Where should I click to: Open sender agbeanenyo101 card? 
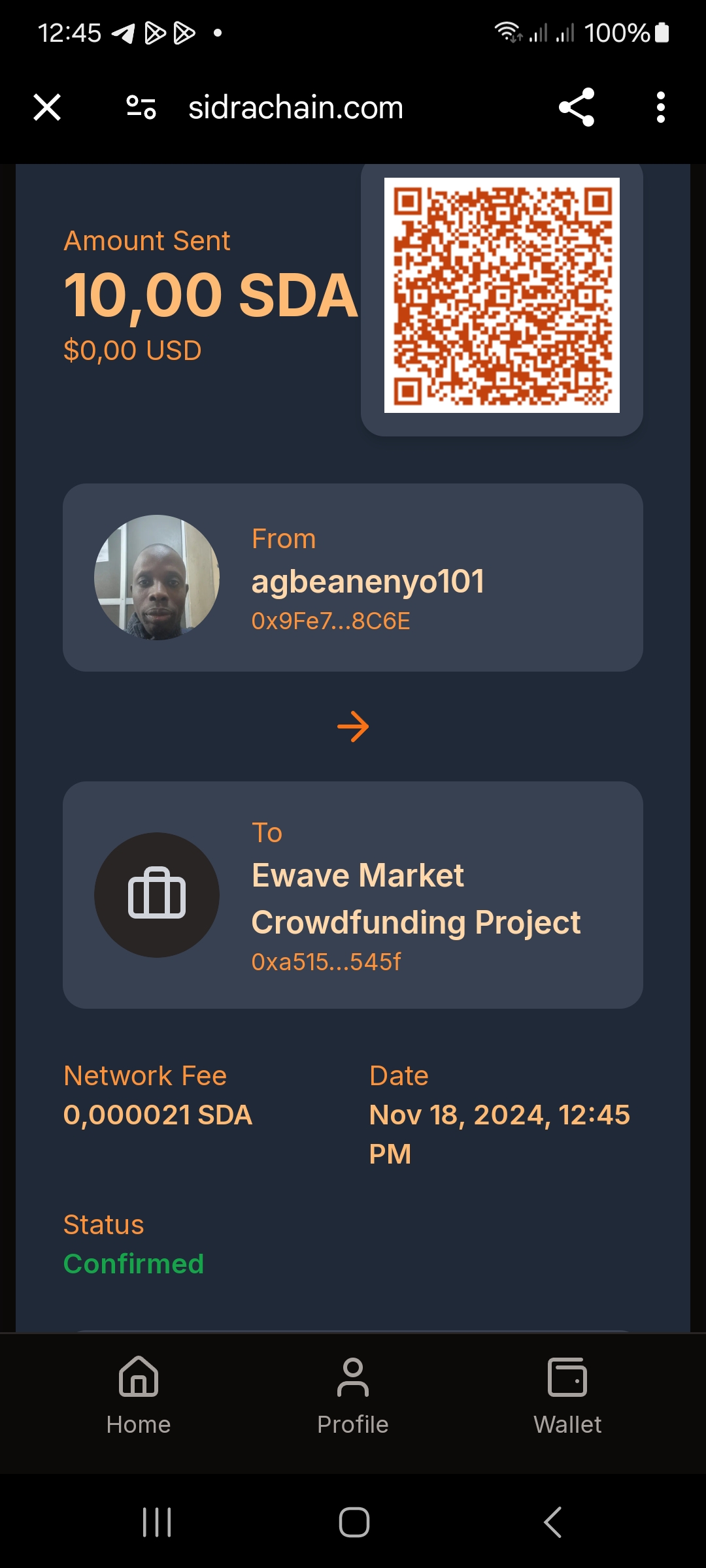coord(353,578)
